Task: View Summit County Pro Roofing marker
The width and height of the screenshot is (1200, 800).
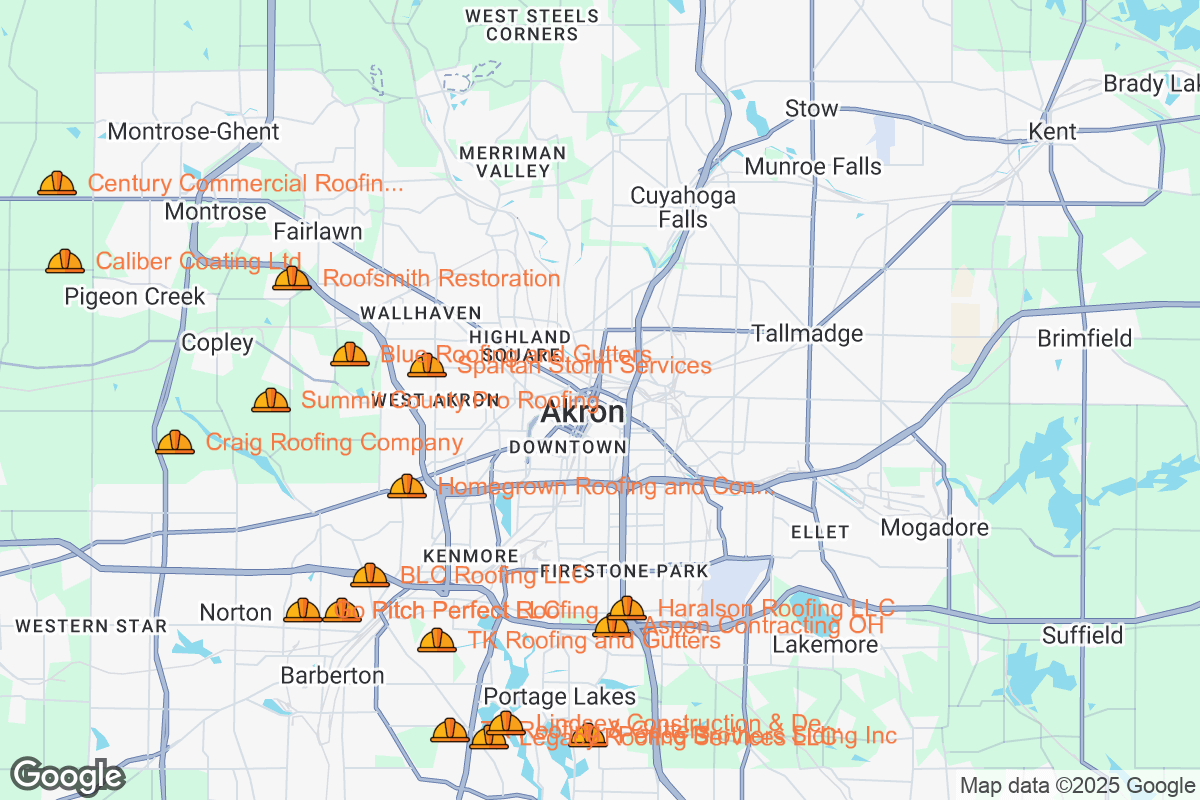Action: click(x=271, y=401)
